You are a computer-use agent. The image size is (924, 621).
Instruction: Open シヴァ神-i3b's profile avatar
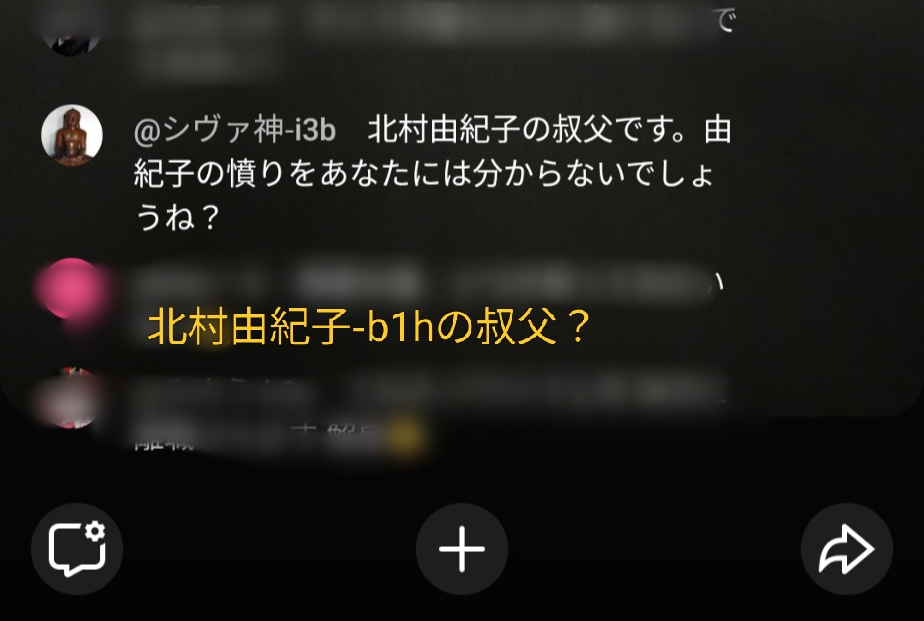72,135
